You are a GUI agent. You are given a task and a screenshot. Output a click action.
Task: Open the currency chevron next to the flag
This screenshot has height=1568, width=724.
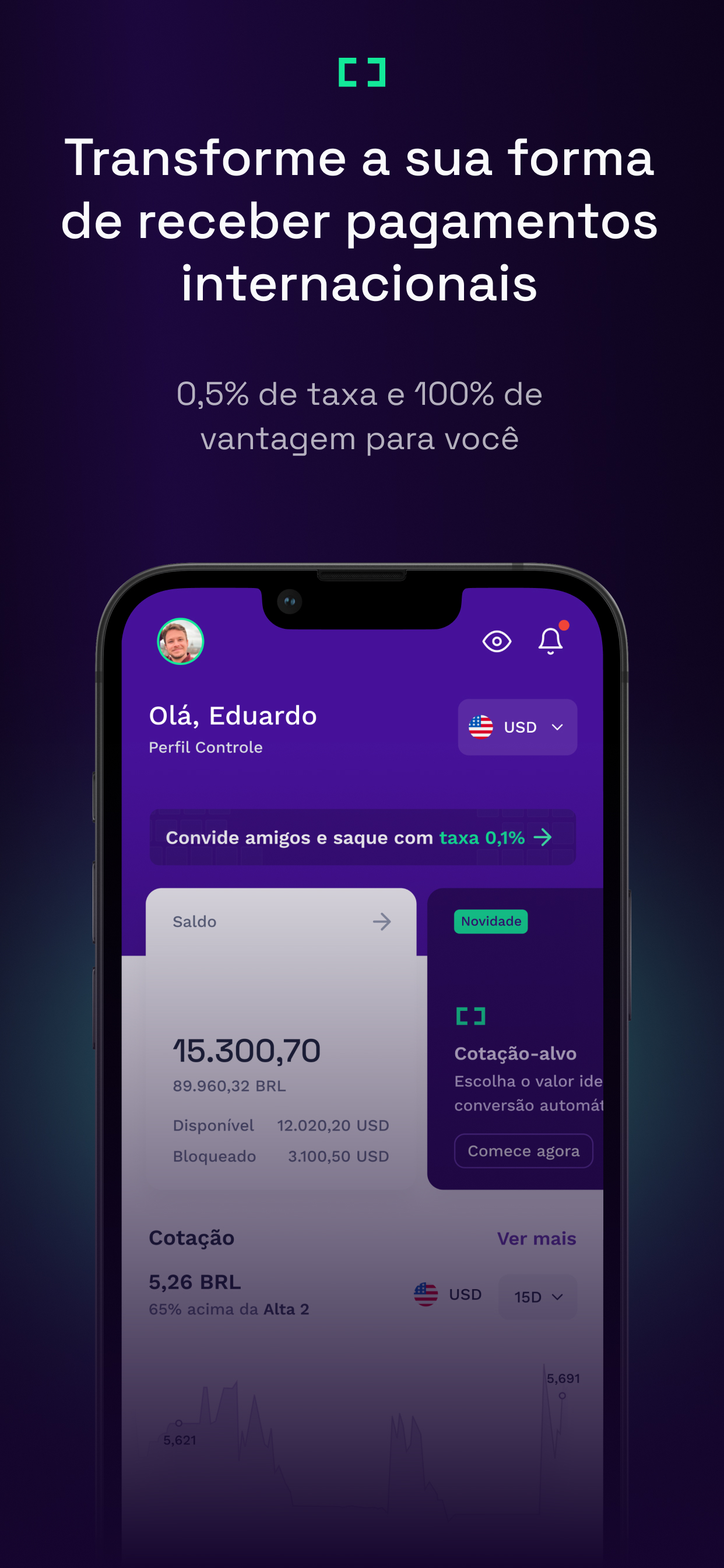(x=558, y=727)
